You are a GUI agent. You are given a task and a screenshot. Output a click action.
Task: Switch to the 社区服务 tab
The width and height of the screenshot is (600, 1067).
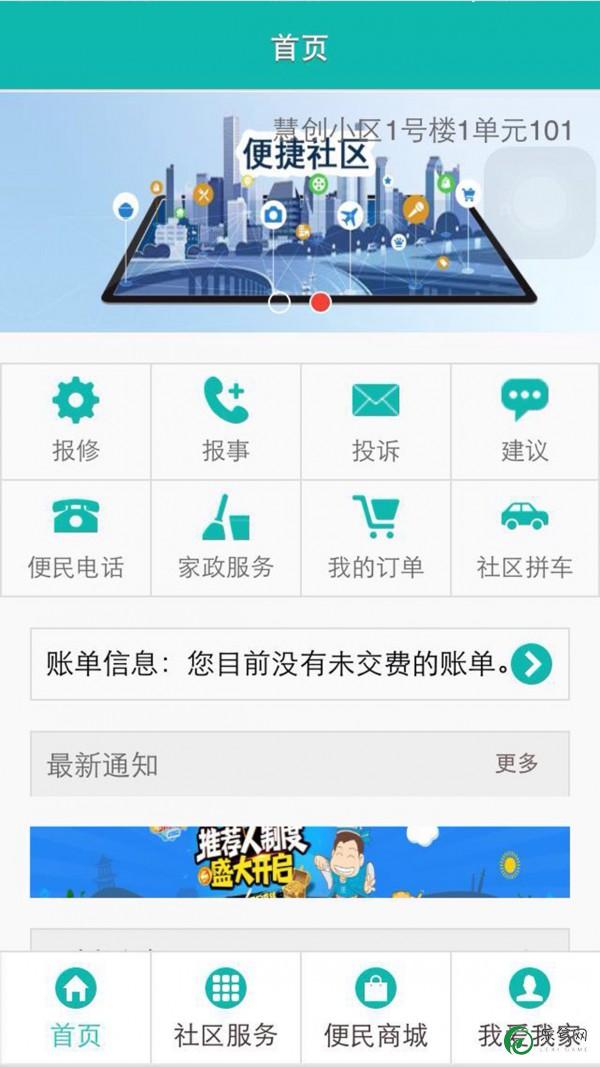click(226, 1008)
